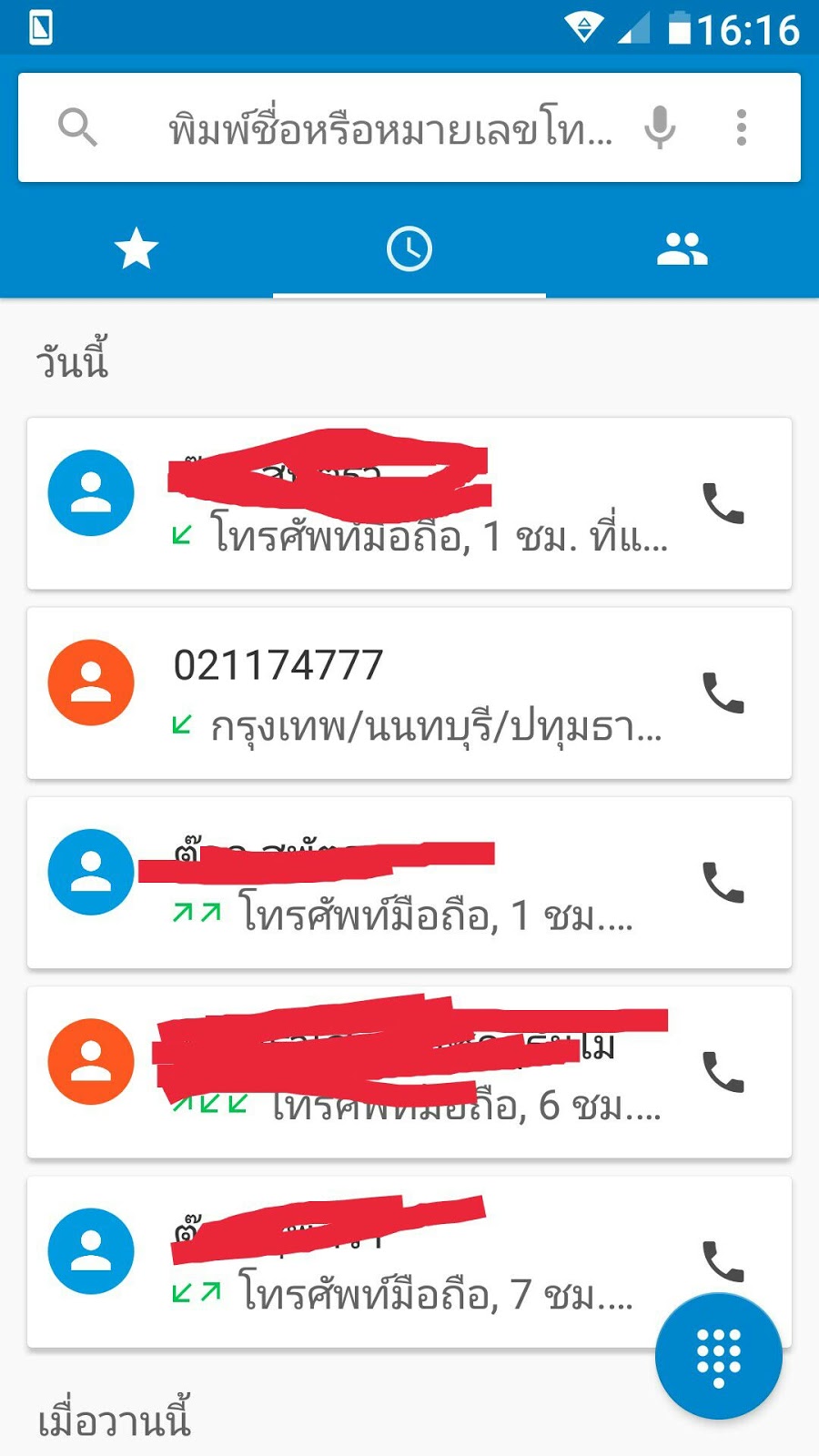Tap the name or number search field
Image resolution: width=819 pixels, height=1456 pixels.
(x=391, y=128)
